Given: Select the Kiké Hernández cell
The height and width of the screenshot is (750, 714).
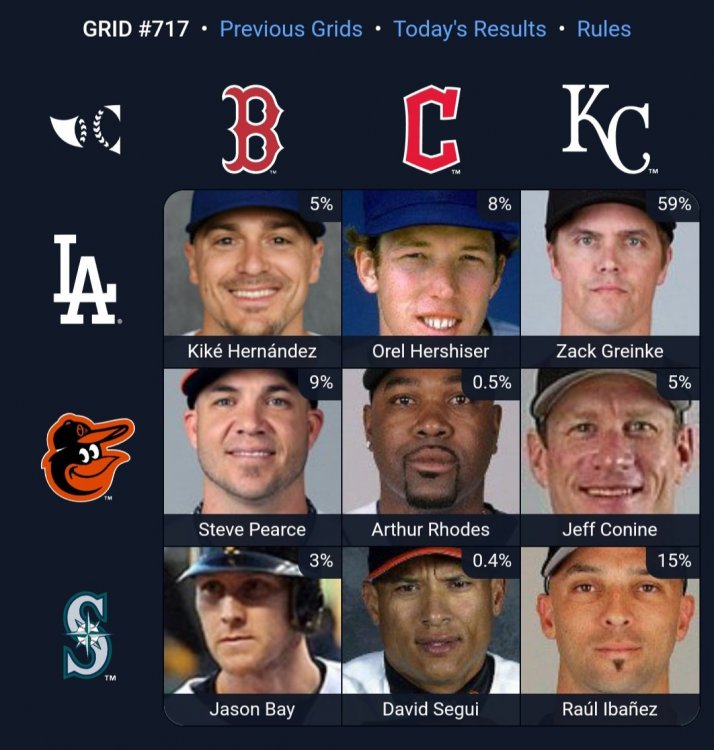Looking at the screenshot, I should point(252,278).
